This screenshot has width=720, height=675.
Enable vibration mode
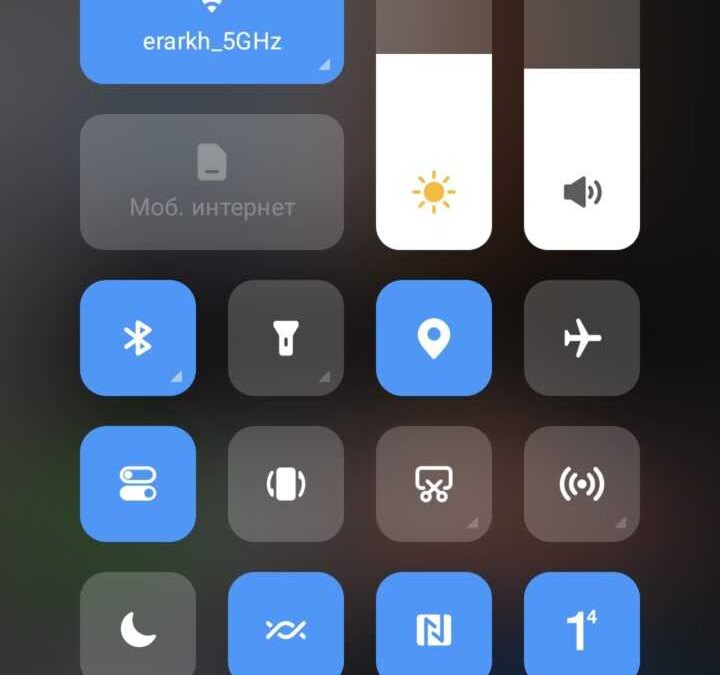286,484
